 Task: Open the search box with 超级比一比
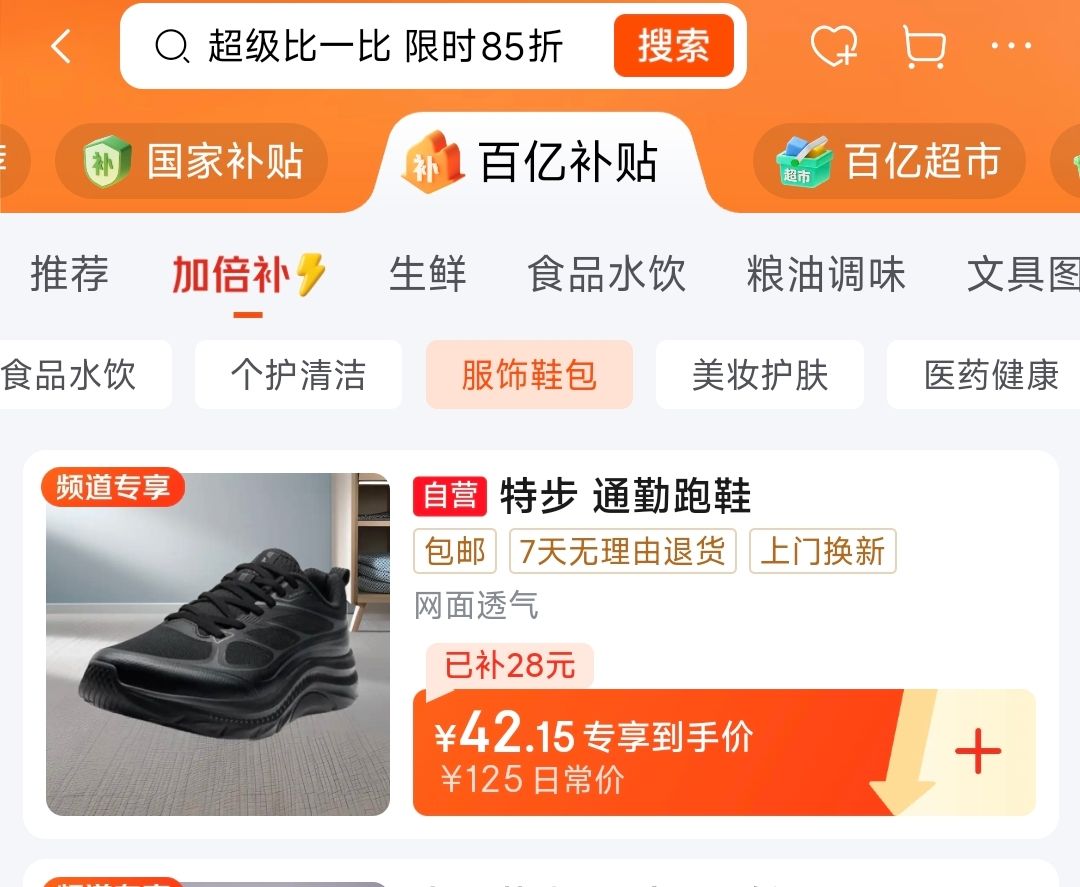(x=366, y=47)
